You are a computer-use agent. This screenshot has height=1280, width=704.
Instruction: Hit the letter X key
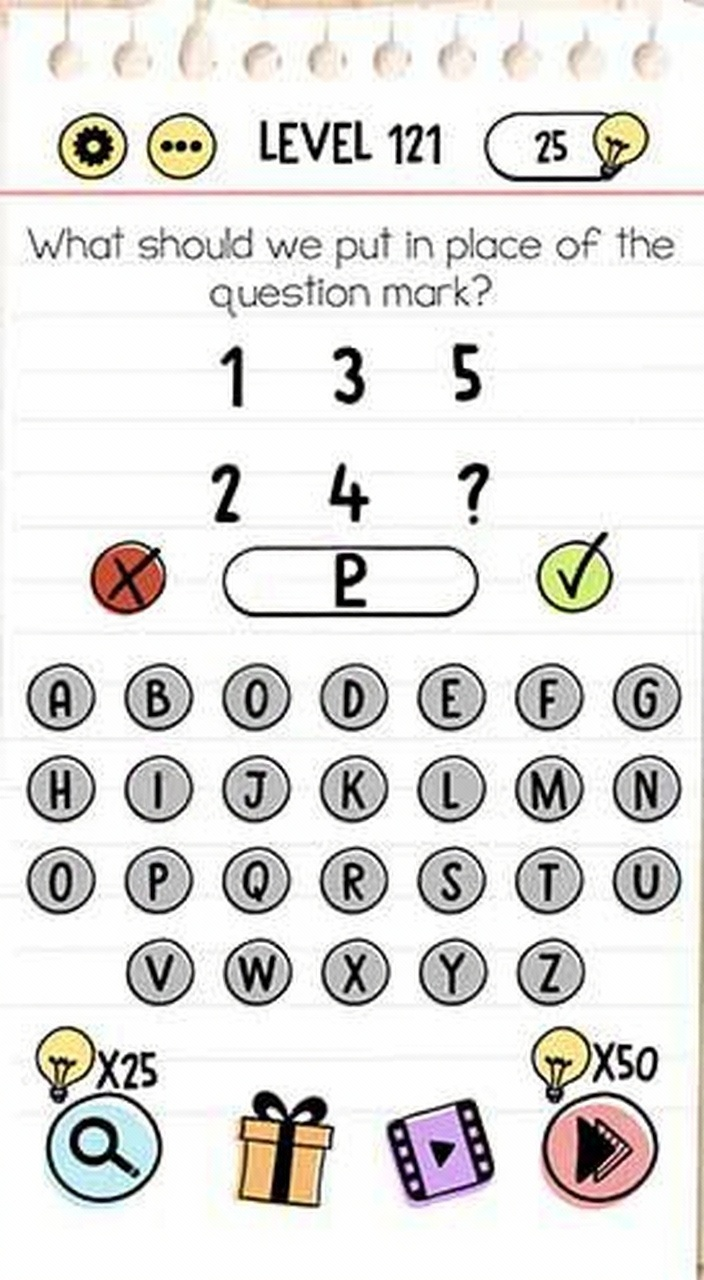click(353, 971)
